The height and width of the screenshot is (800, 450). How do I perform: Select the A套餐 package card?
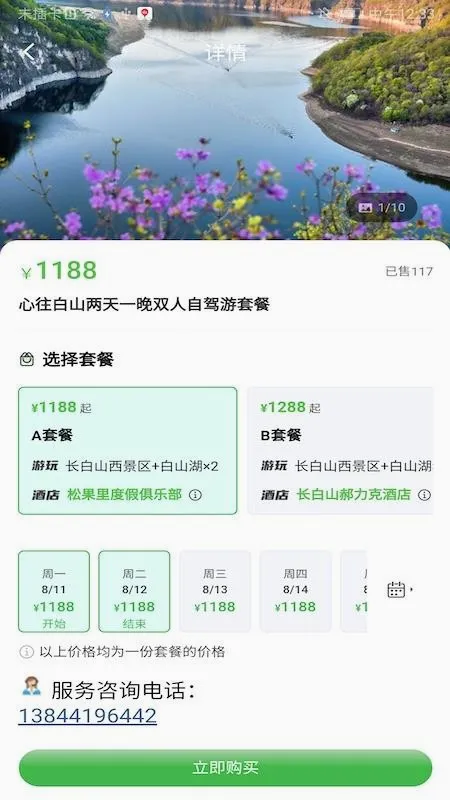[x=128, y=451]
